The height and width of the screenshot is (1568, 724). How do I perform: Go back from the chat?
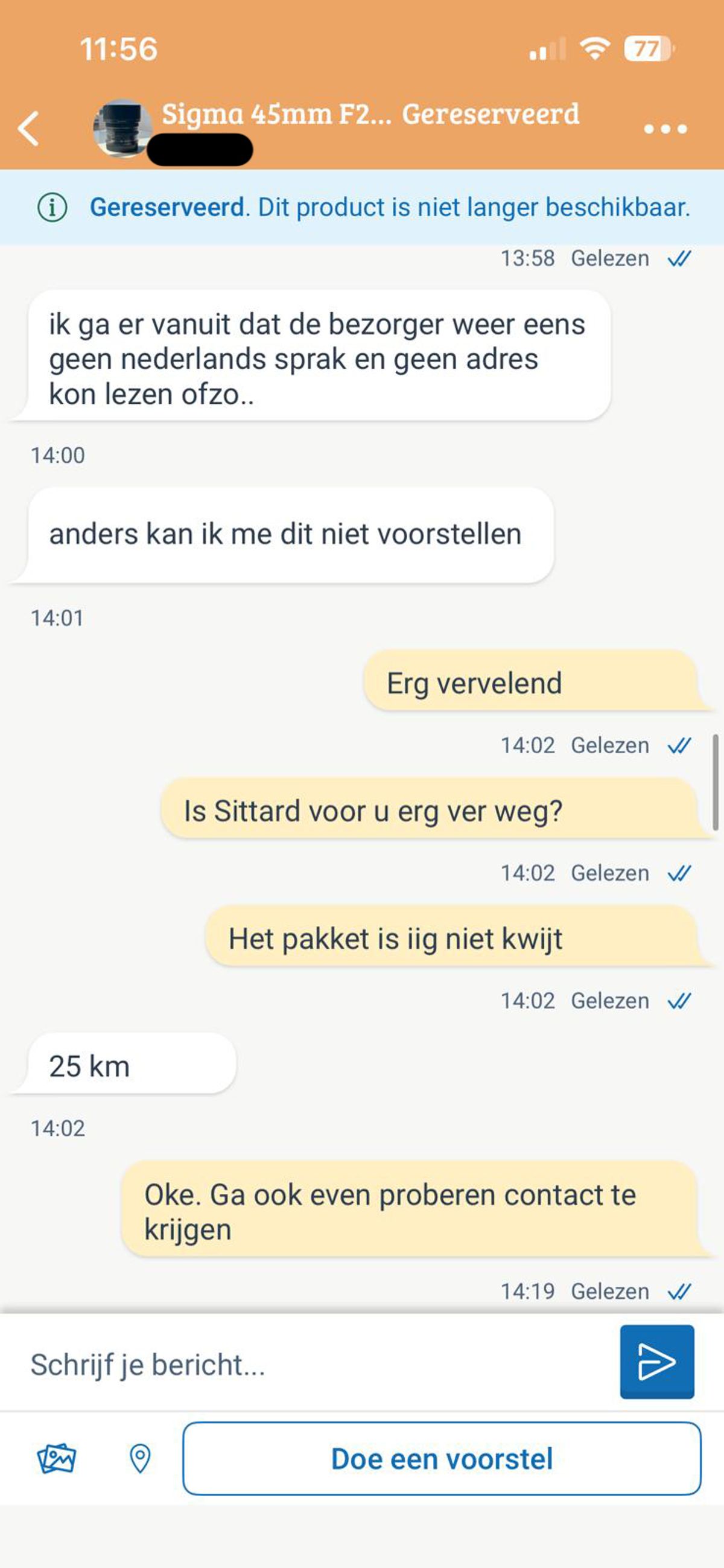[28, 129]
